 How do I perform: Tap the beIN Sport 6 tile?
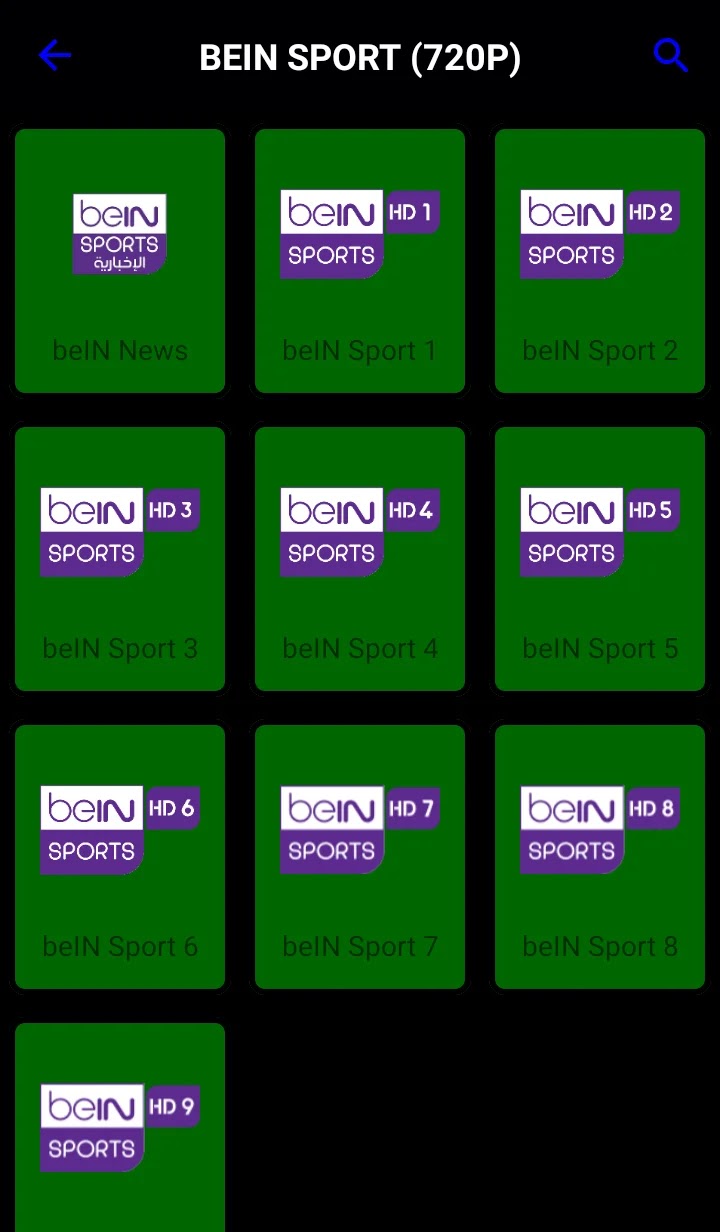tap(120, 857)
